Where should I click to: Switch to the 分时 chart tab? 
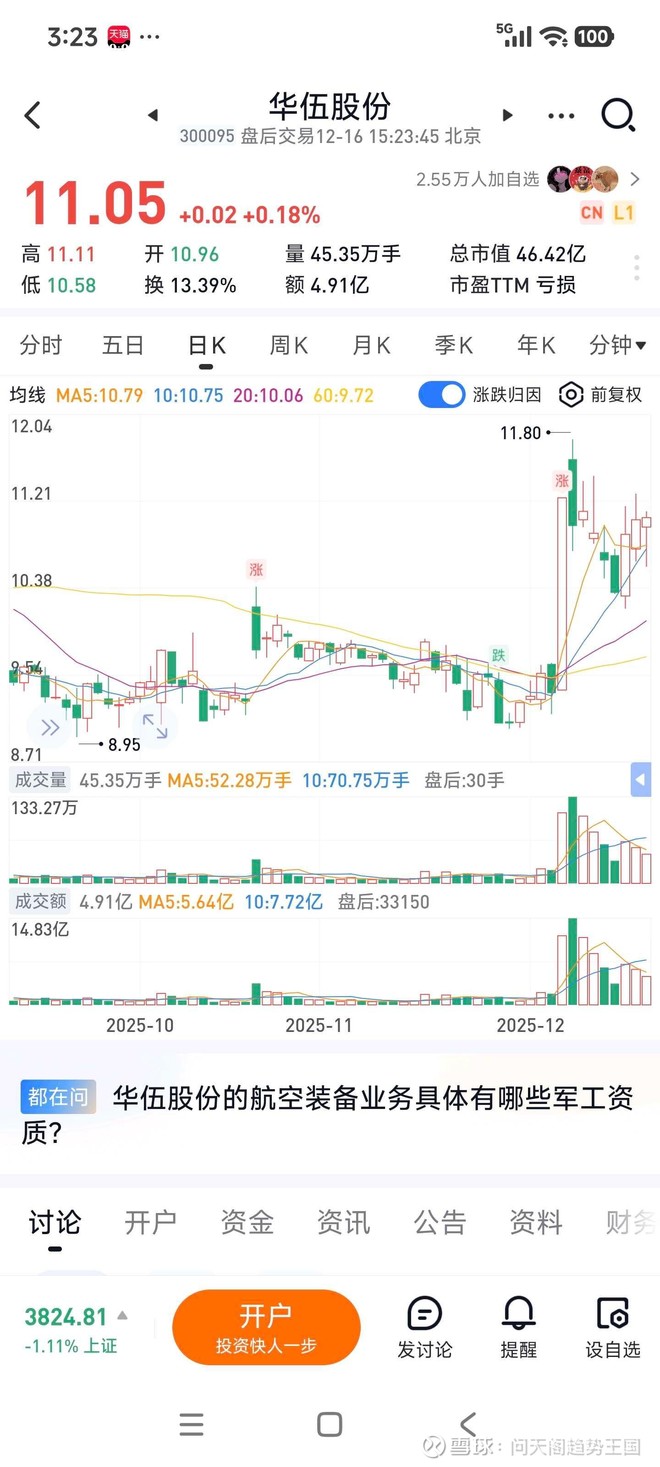pos(41,346)
